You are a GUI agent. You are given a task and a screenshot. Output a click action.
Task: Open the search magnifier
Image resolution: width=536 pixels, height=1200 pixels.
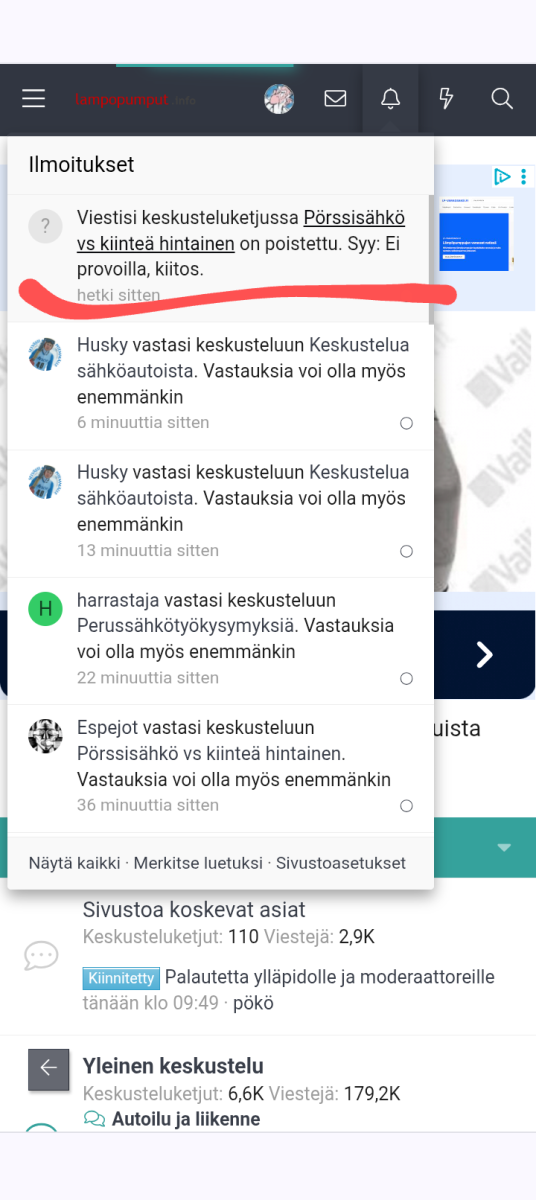pyautogui.click(x=502, y=99)
